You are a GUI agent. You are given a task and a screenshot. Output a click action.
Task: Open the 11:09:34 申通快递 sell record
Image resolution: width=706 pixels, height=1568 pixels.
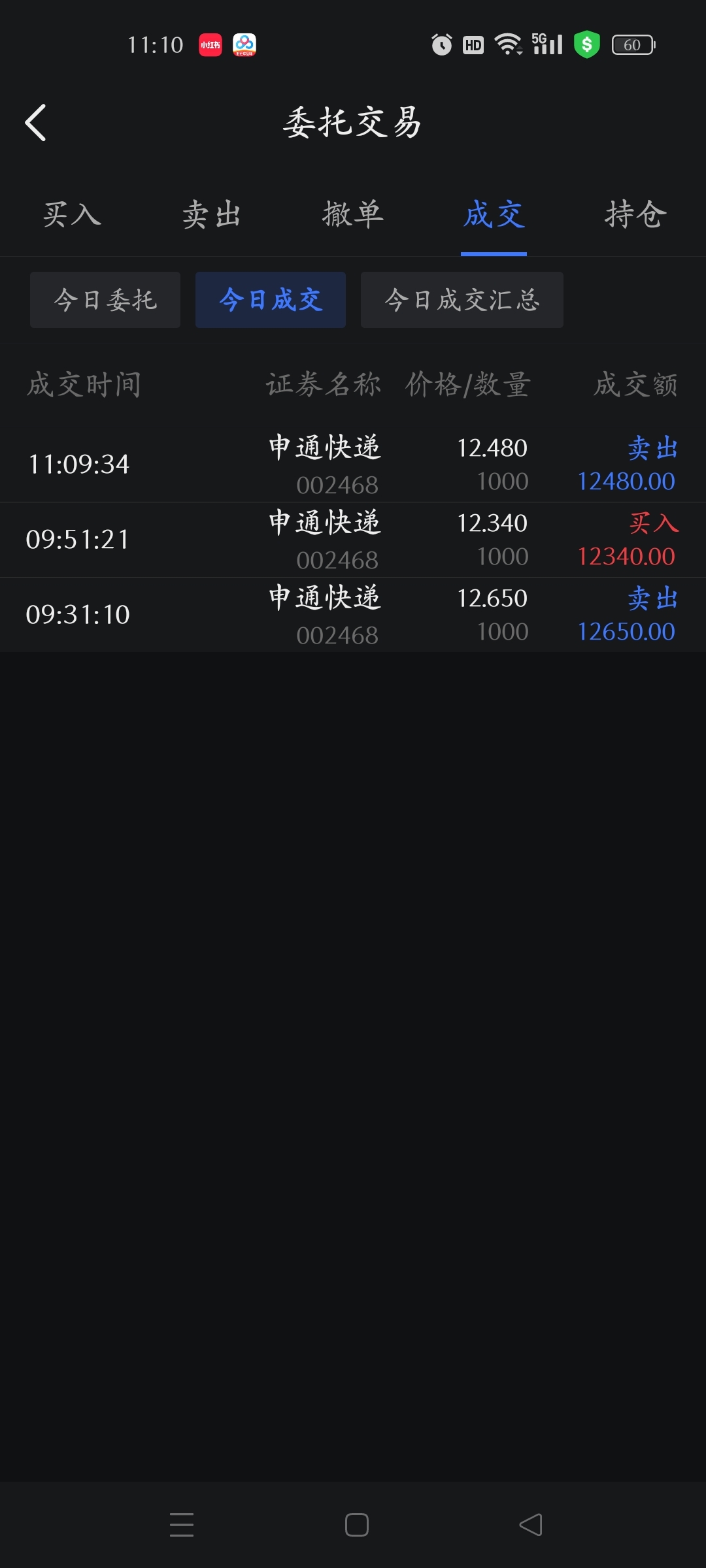(x=353, y=465)
